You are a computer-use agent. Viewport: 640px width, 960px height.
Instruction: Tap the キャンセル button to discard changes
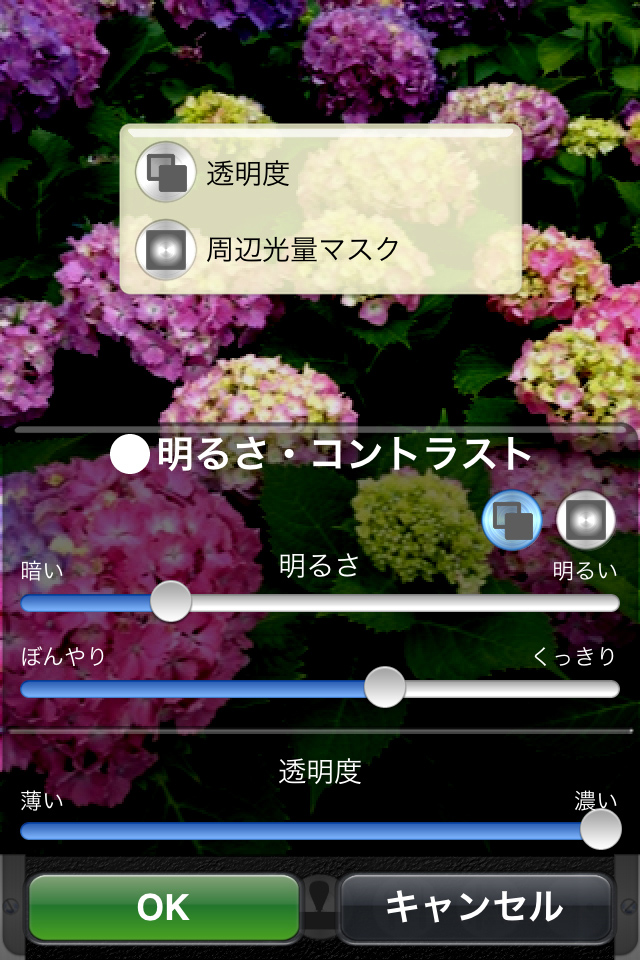475,907
